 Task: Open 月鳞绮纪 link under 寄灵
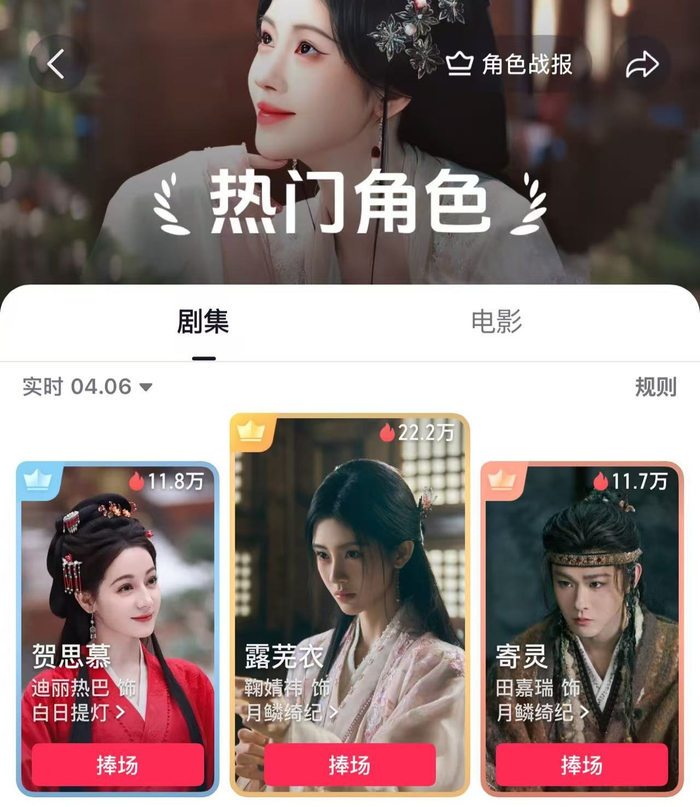pos(542,713)
